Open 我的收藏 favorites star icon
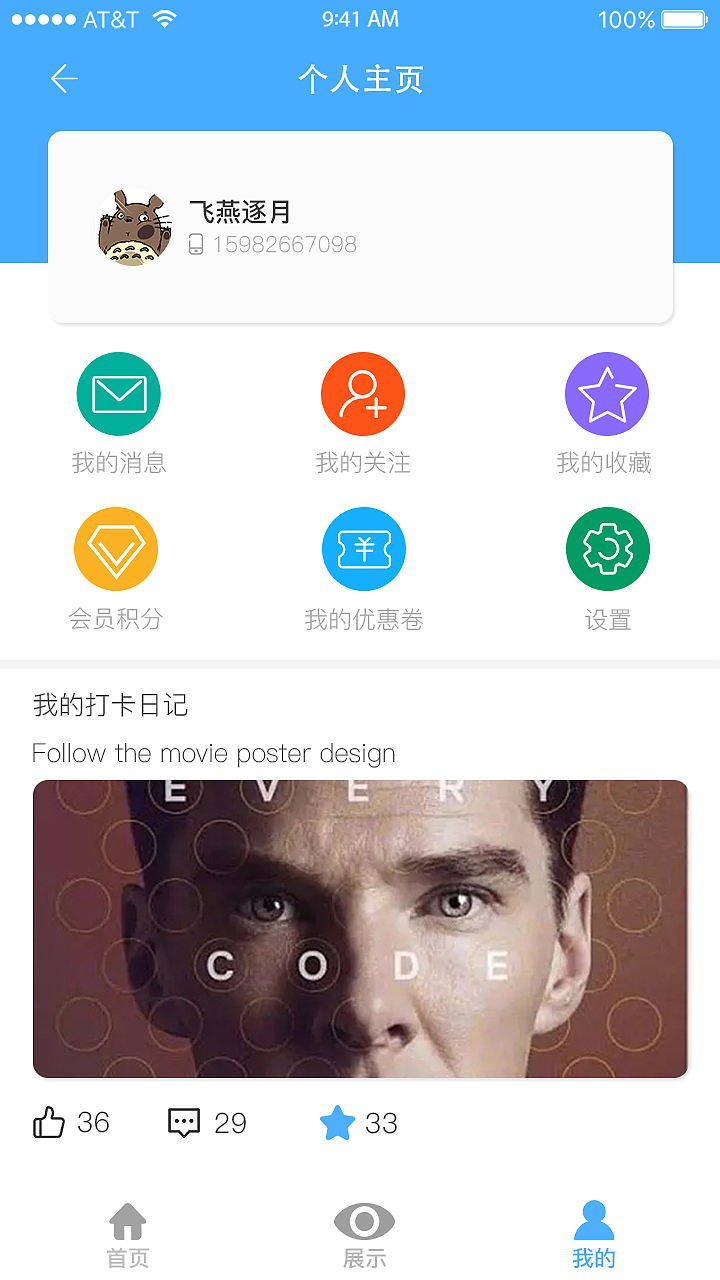This screenshot has width=720, height=1280. [x=607, y=393]
